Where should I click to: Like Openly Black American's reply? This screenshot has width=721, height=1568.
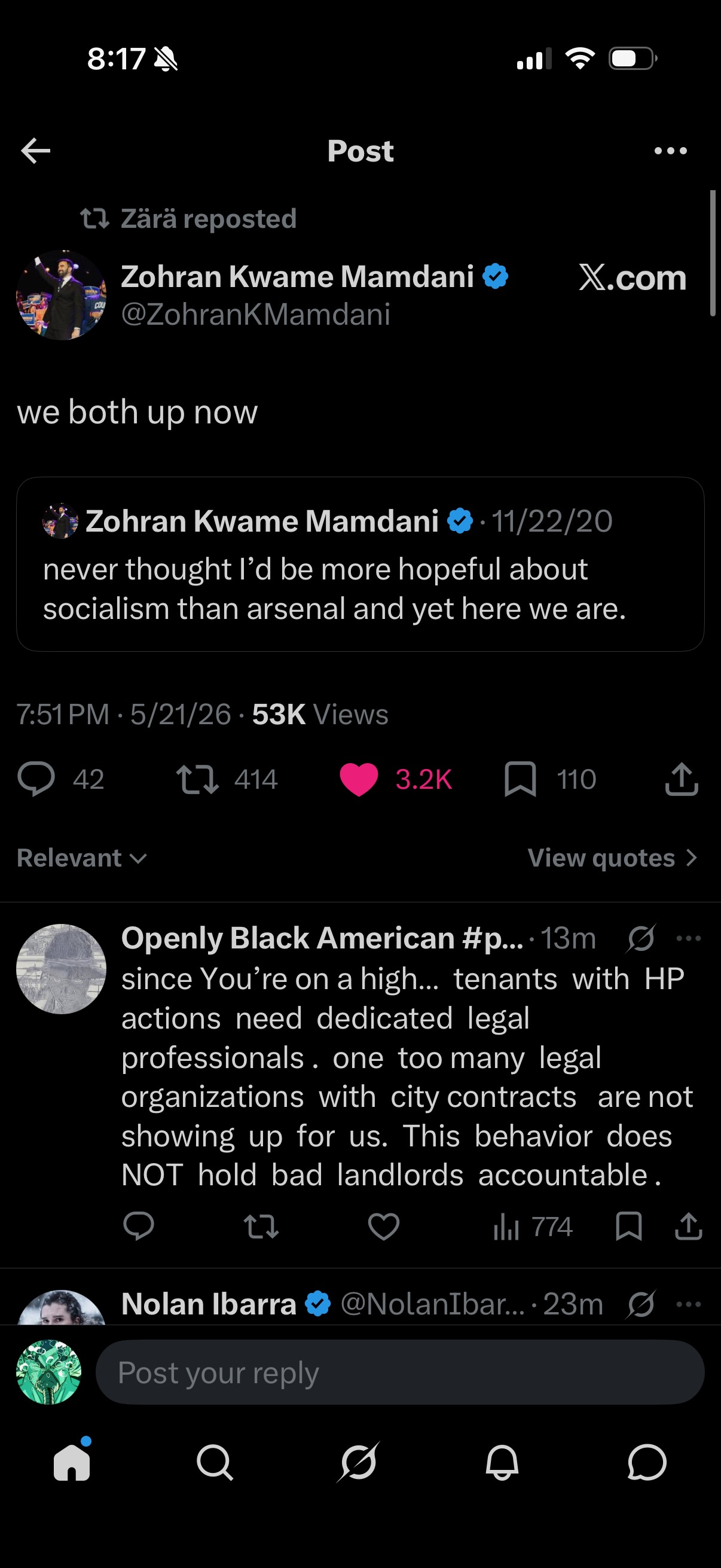[384, 1226]
